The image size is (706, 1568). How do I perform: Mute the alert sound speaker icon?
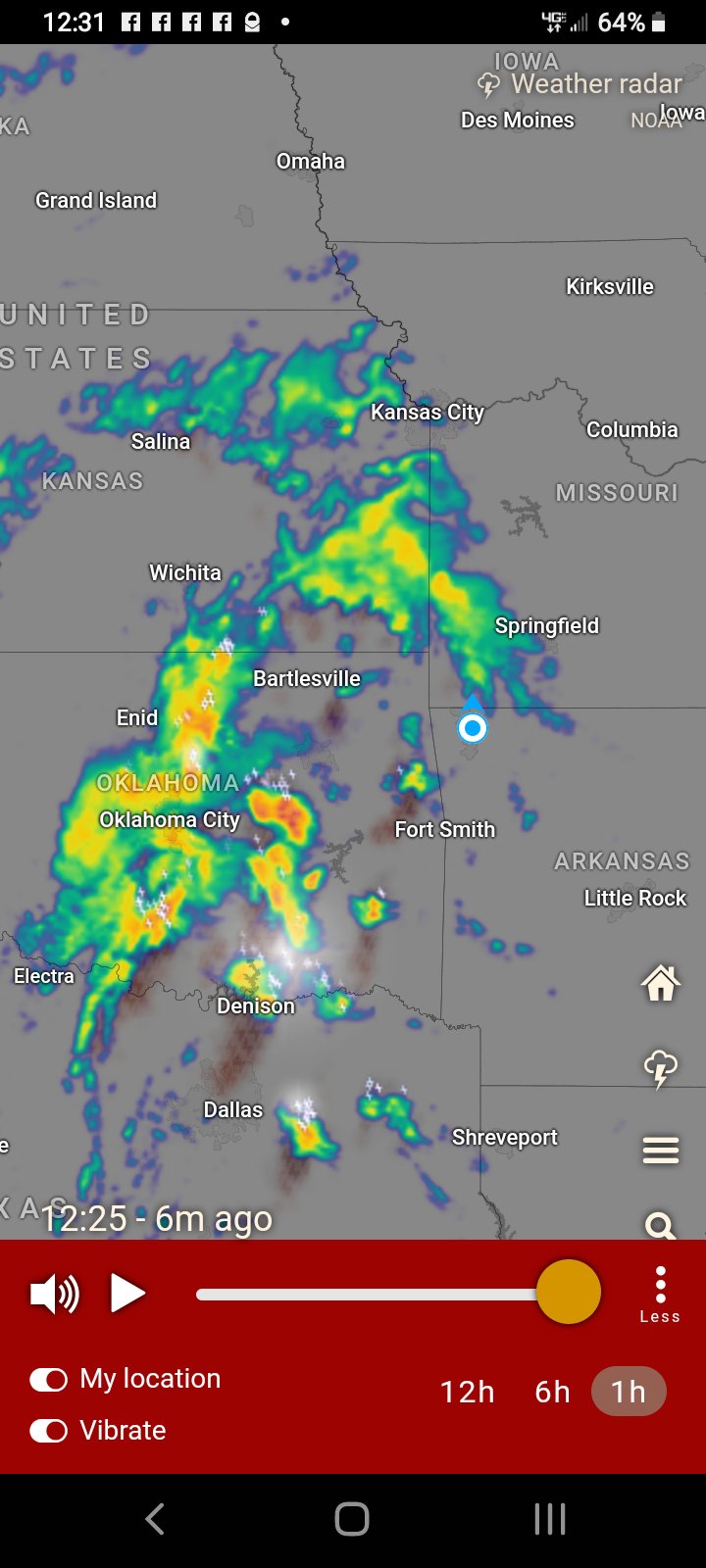click(x=55, y=1294)
